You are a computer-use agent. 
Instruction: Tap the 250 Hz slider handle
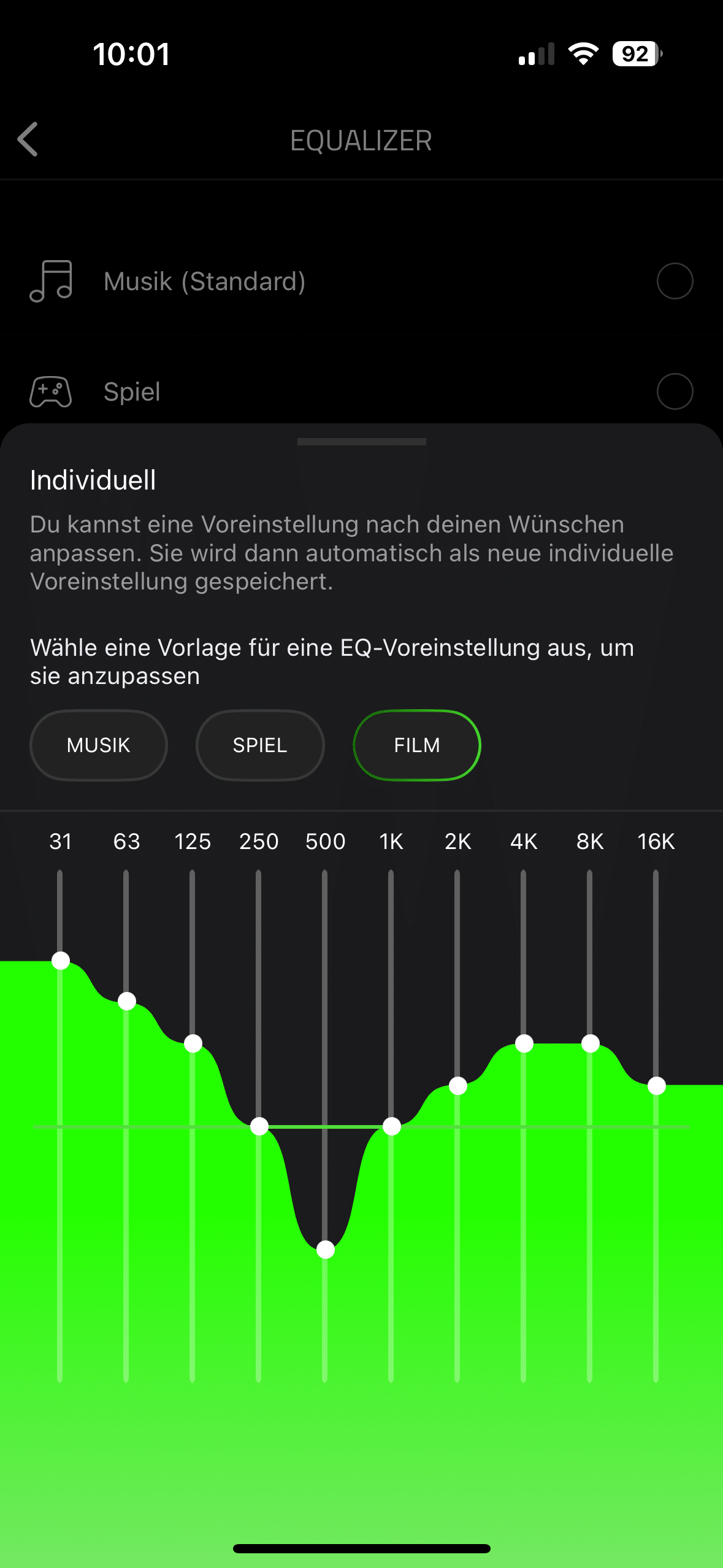[x=259, y=1126]
